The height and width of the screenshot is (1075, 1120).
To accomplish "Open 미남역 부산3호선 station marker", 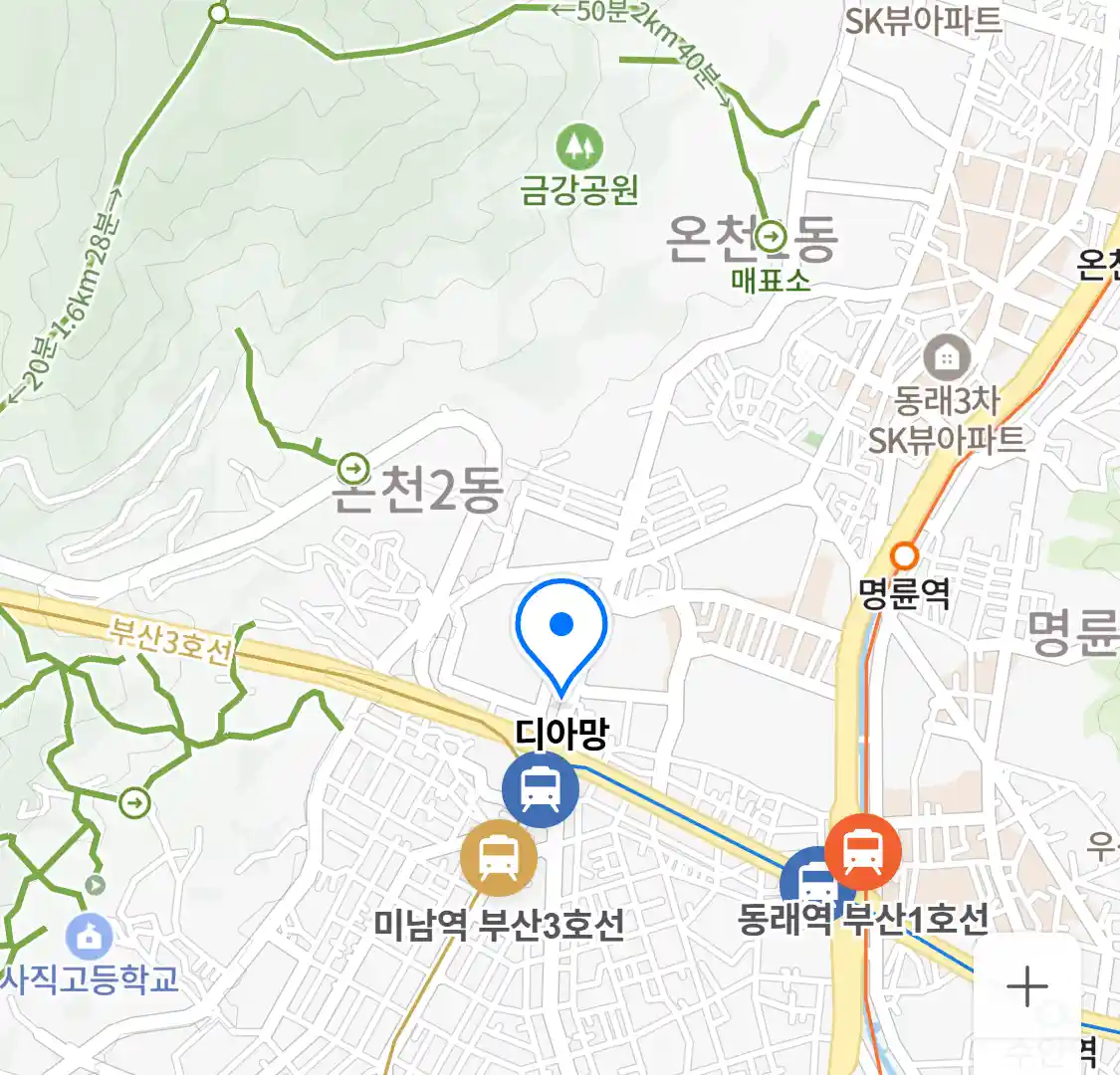I will pos(498,858).
